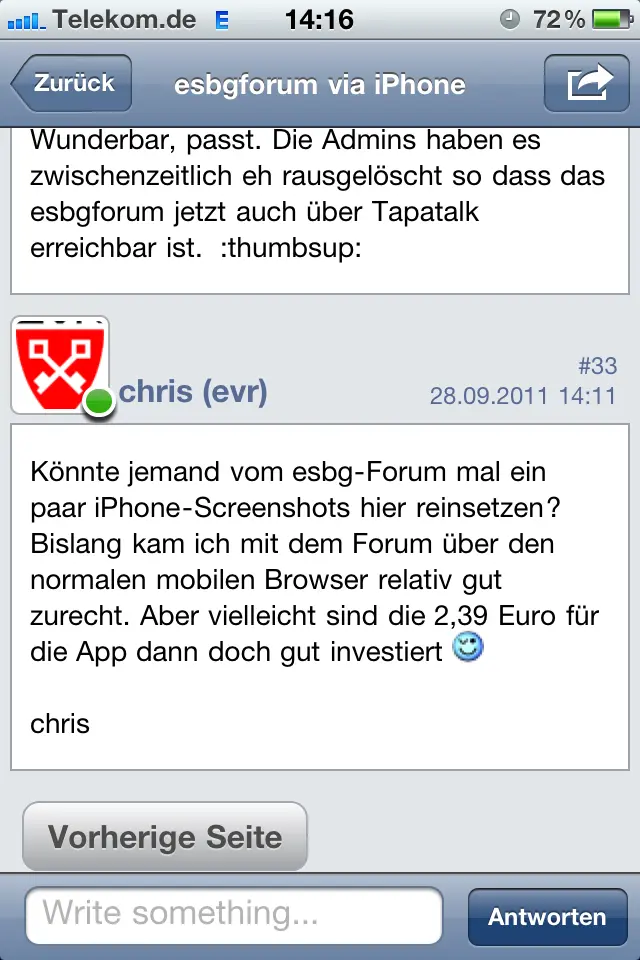View the profile of chris (evr)

[193, 391]
